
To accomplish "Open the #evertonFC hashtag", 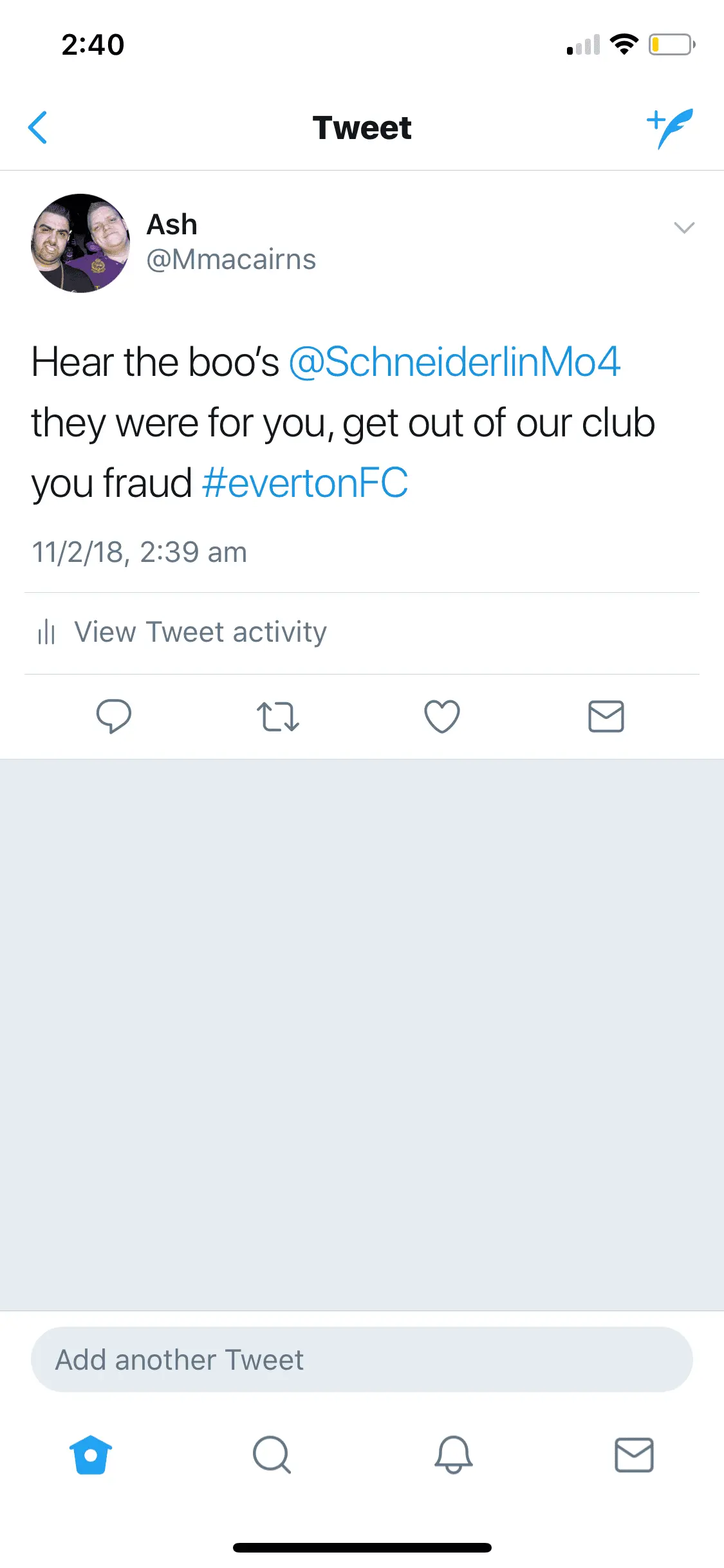I will (x=305, y=483).
